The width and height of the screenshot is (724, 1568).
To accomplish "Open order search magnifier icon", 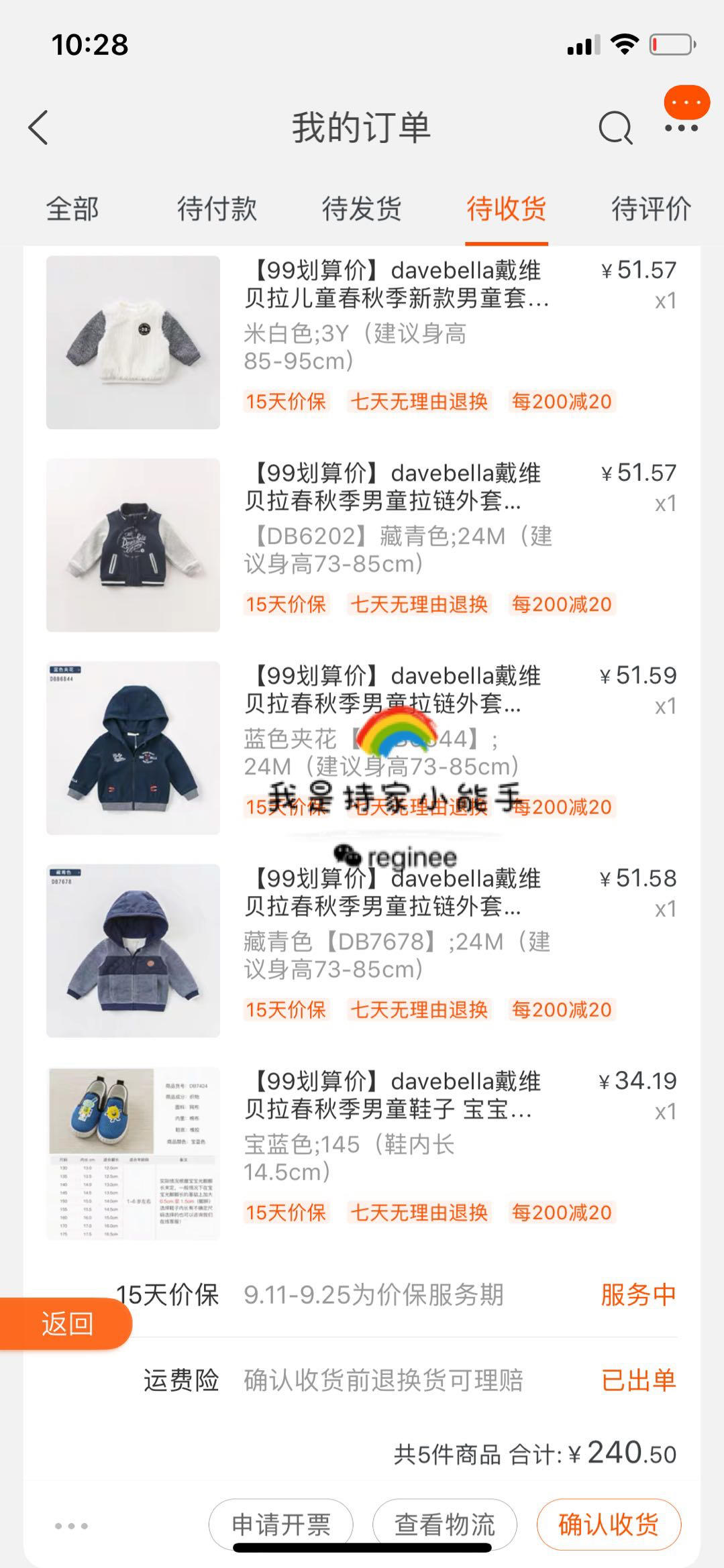I will (x=615, y=127).
